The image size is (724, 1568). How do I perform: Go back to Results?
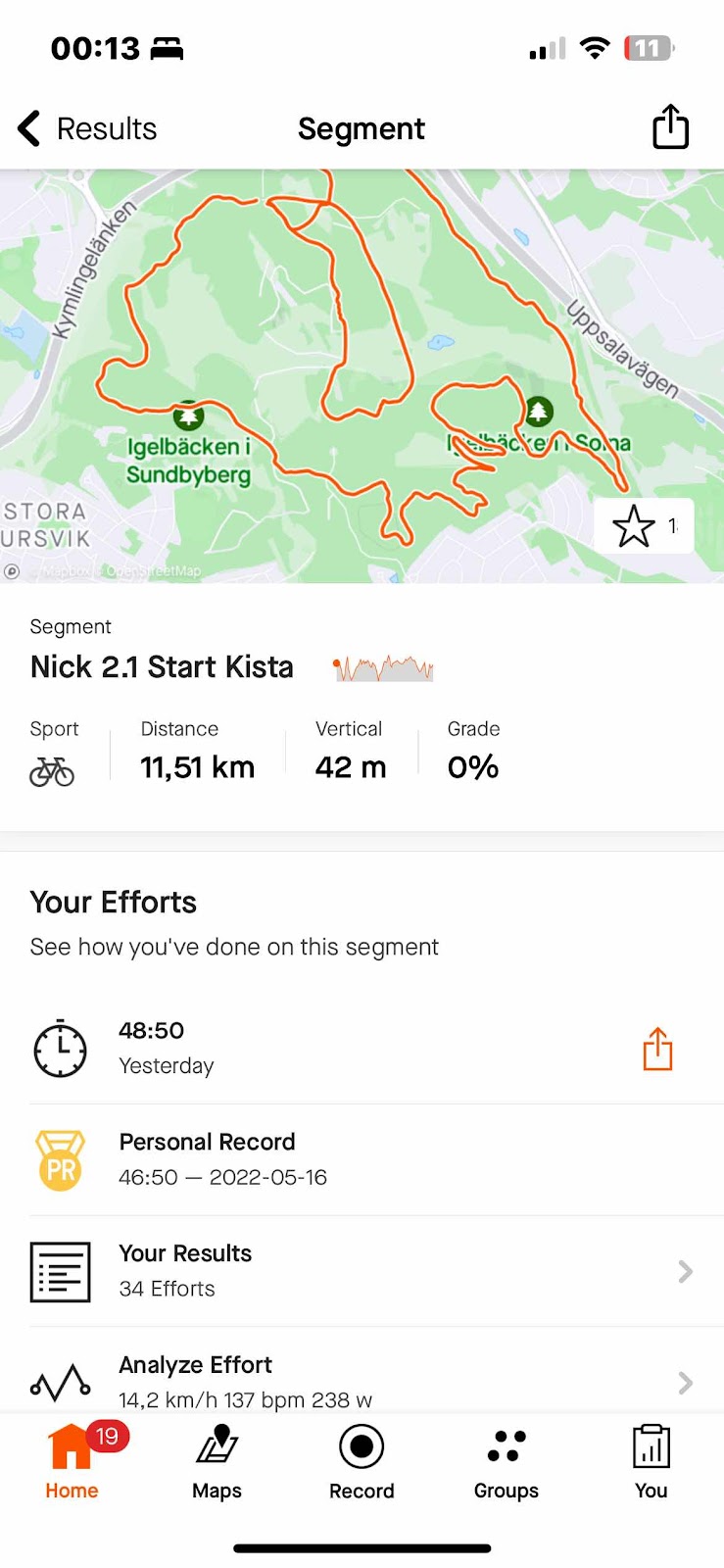(x=87, y=128)
